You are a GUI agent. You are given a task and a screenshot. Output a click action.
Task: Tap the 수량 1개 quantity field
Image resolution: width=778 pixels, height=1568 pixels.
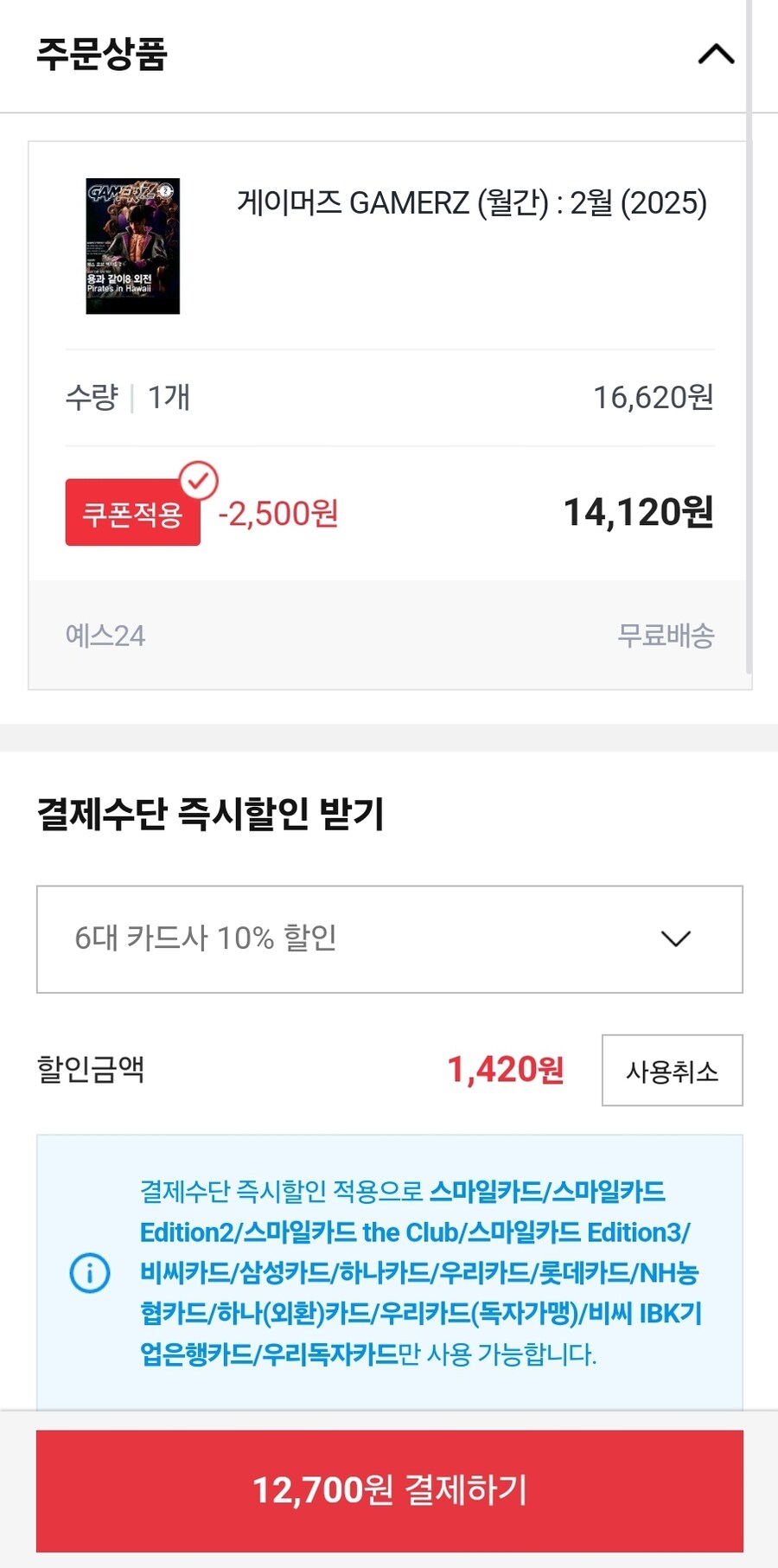(127, 398)
